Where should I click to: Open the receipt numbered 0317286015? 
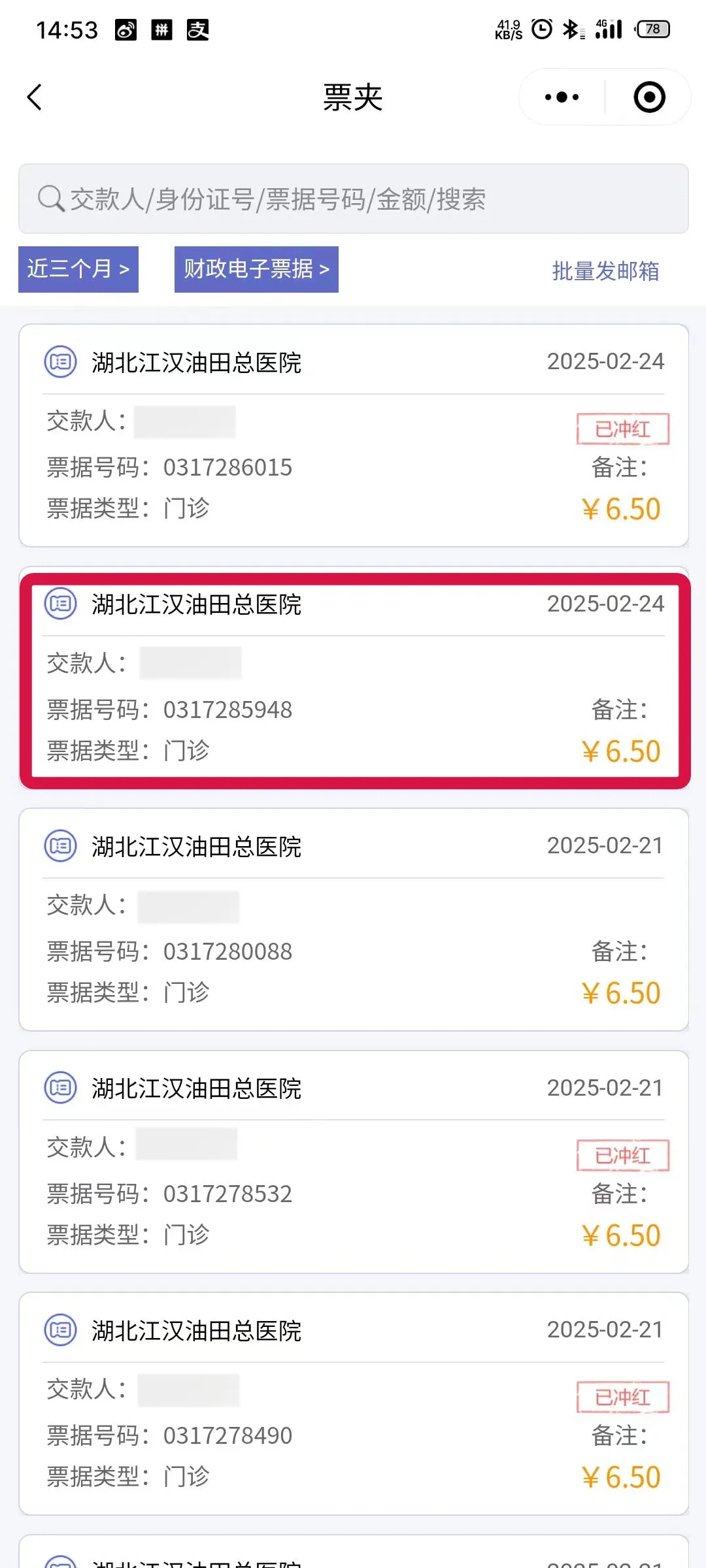[x=353, y=435]
